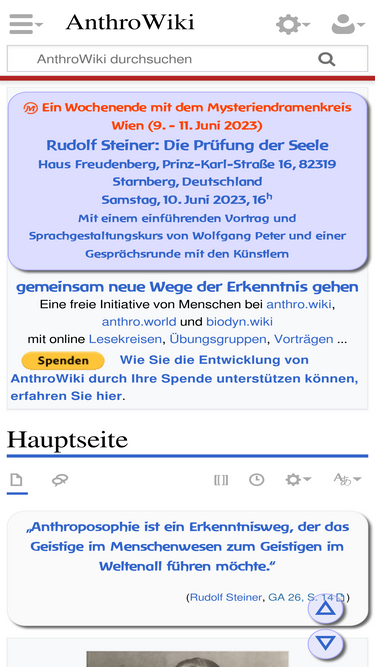Open the Lesekreisen link

[x=125, y=339]
